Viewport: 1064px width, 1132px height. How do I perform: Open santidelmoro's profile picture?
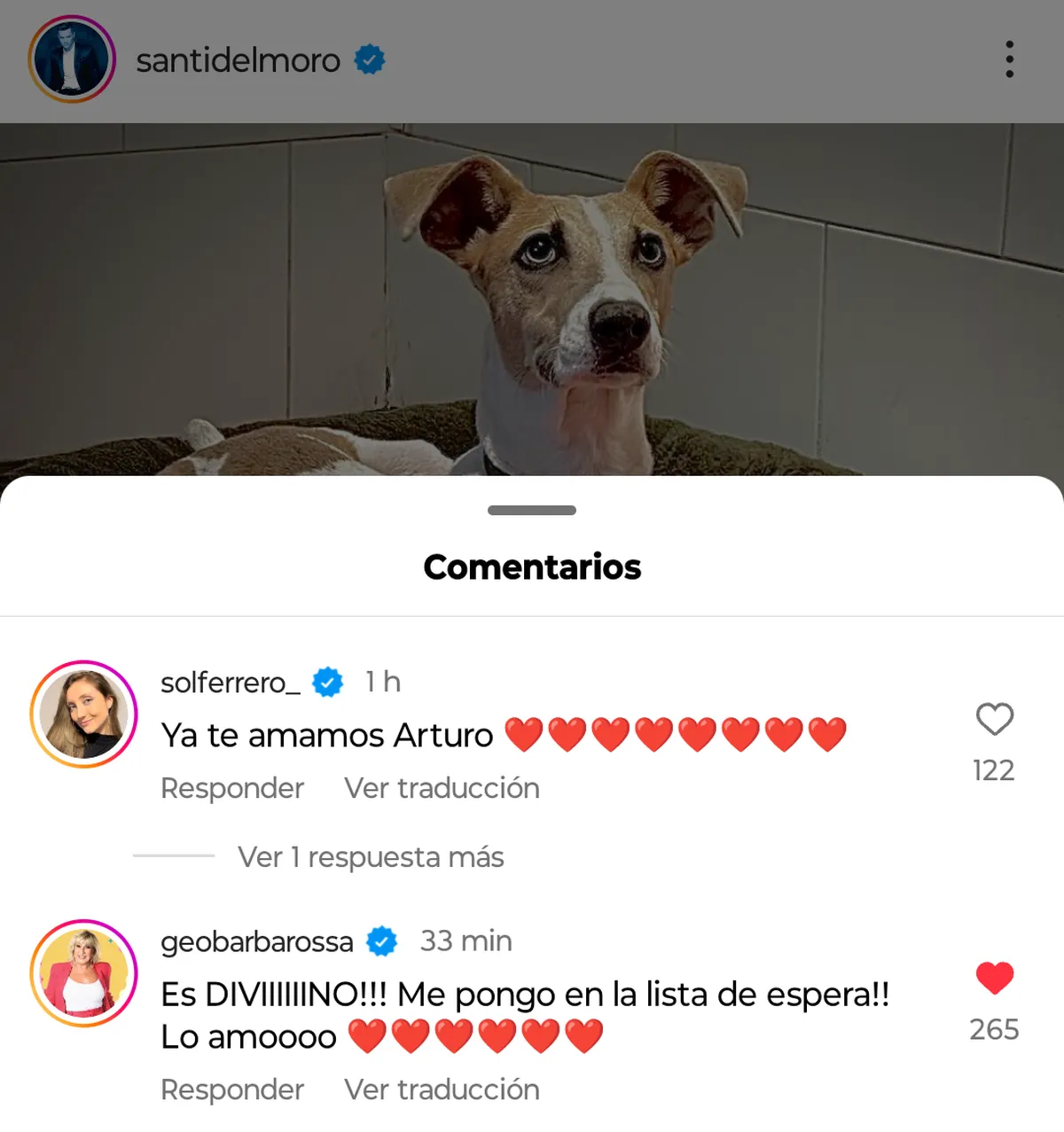[72, 59]
